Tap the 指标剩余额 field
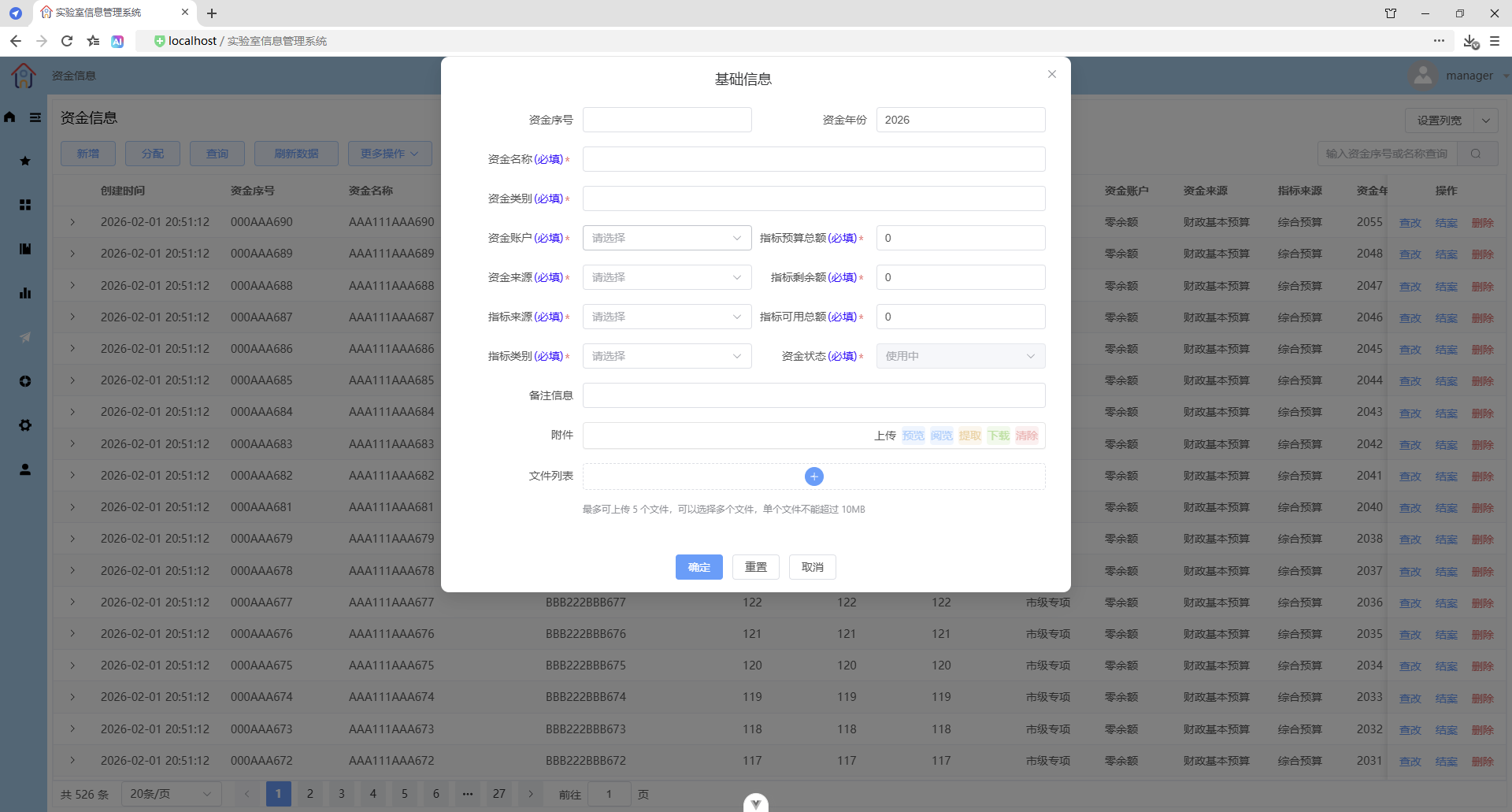Screen dimensions: 1512x812 (961, 277)
